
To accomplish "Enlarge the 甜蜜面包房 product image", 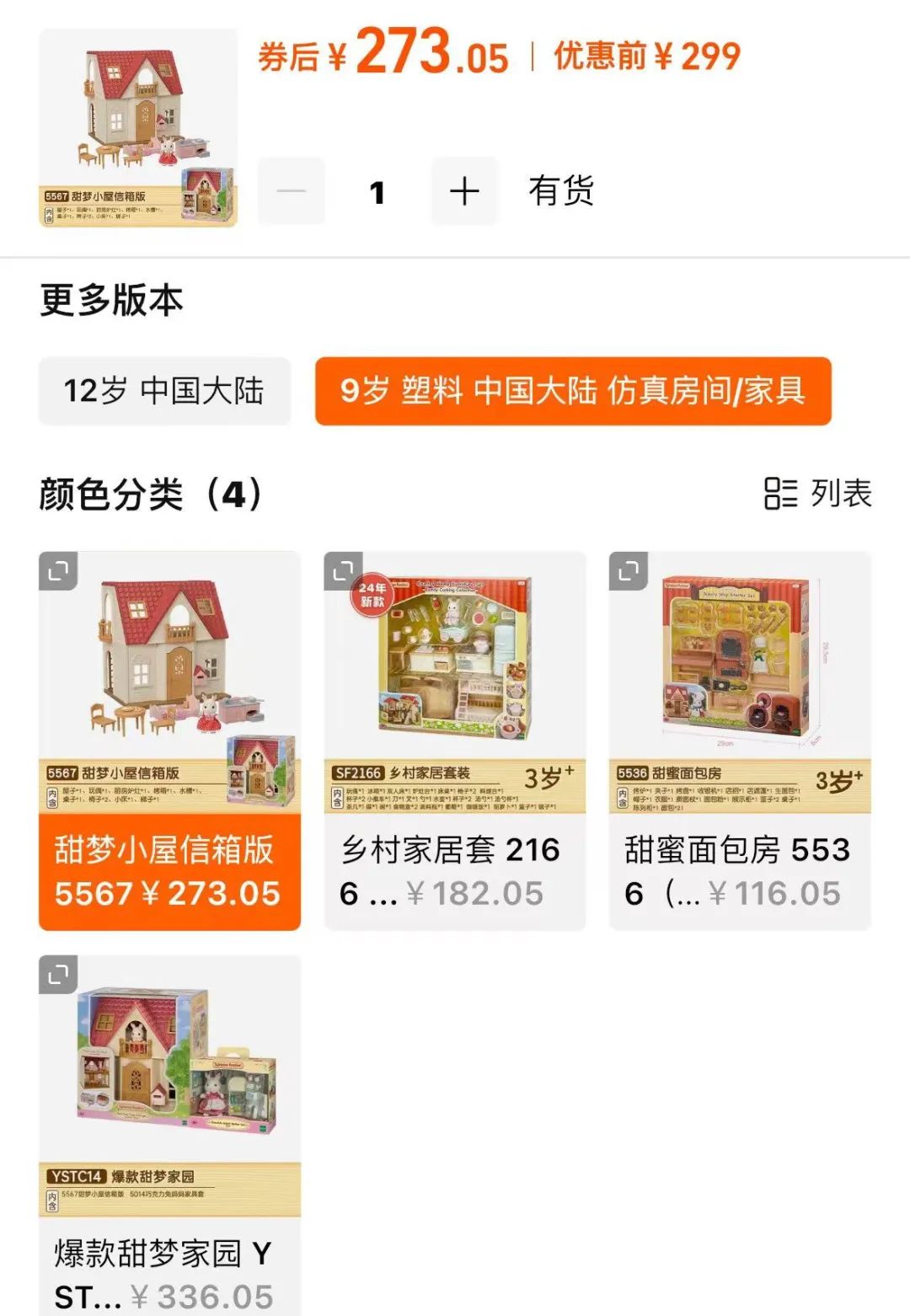I will click(629, 571).
